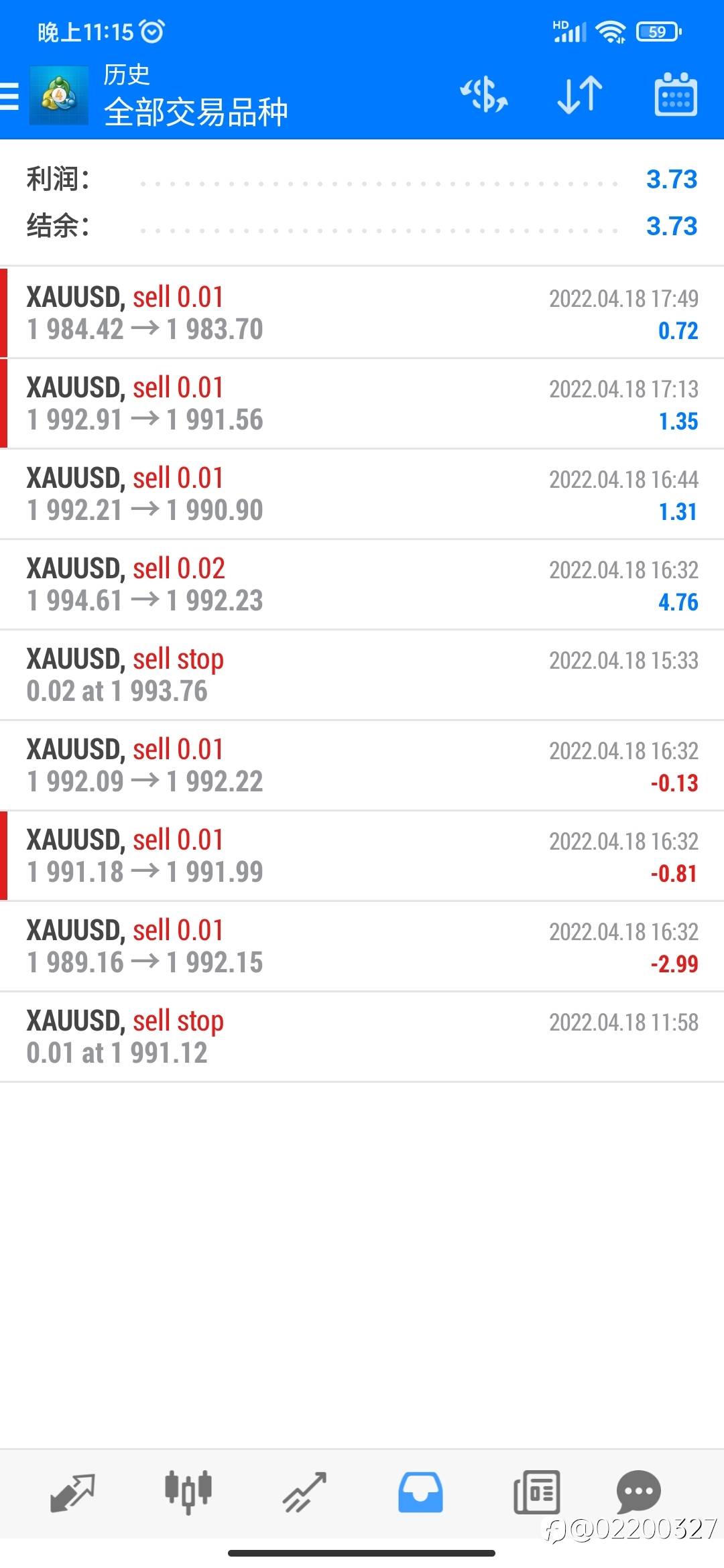Open the hamburger drawer menu
This screenshot has width=724, height=1568.
pos(9,95)
